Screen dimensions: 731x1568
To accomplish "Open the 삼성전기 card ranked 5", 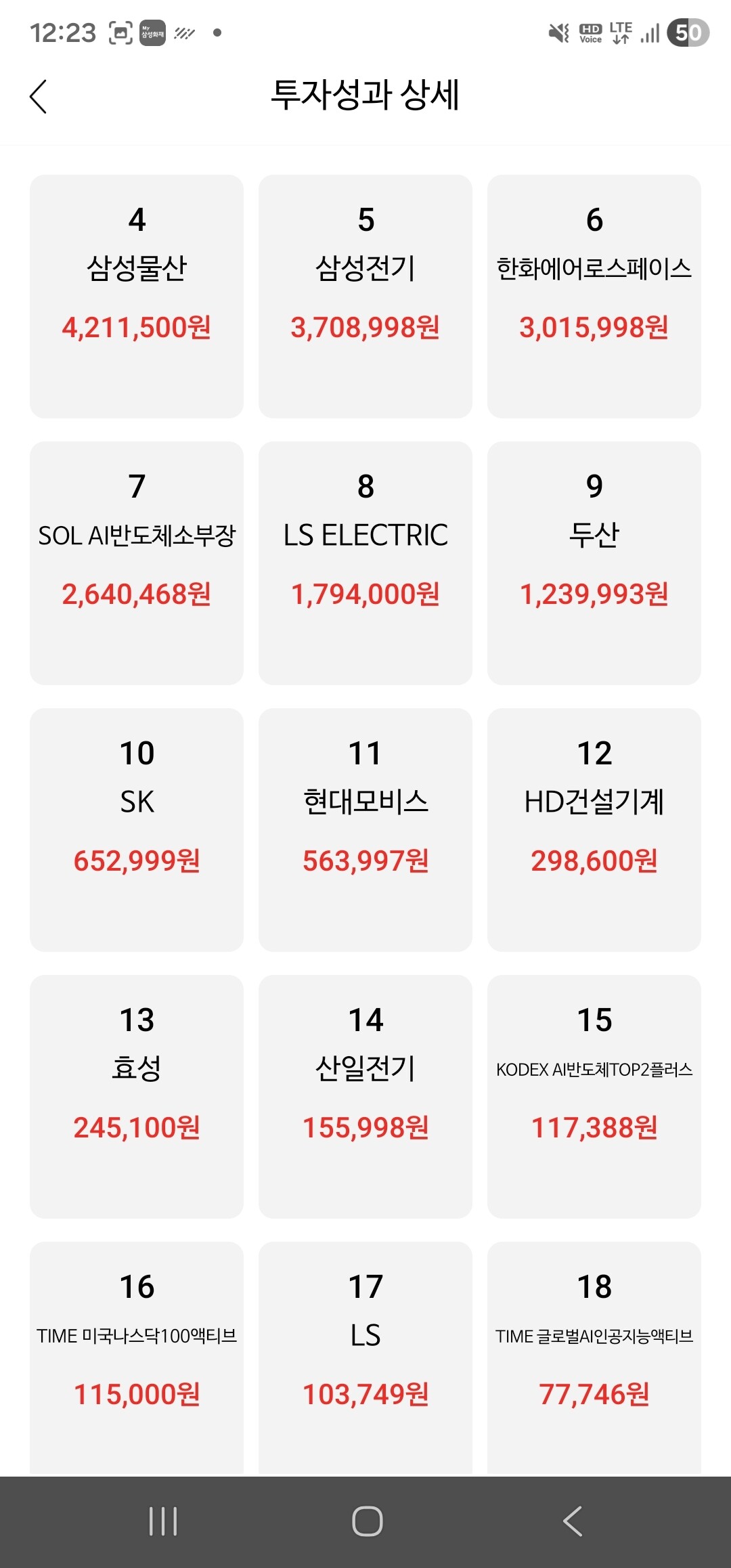I will click(365, 297).
